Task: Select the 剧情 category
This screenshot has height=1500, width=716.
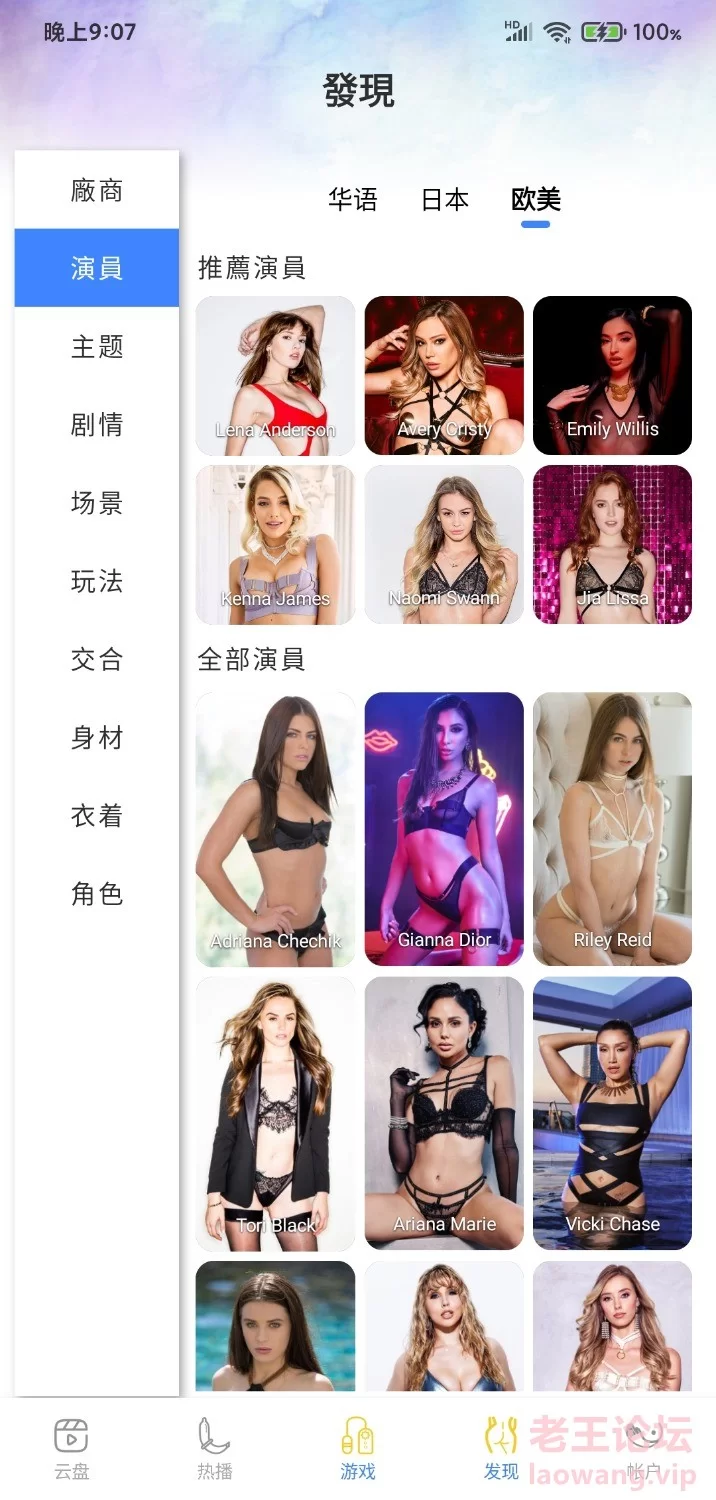Action: [97, 424]
